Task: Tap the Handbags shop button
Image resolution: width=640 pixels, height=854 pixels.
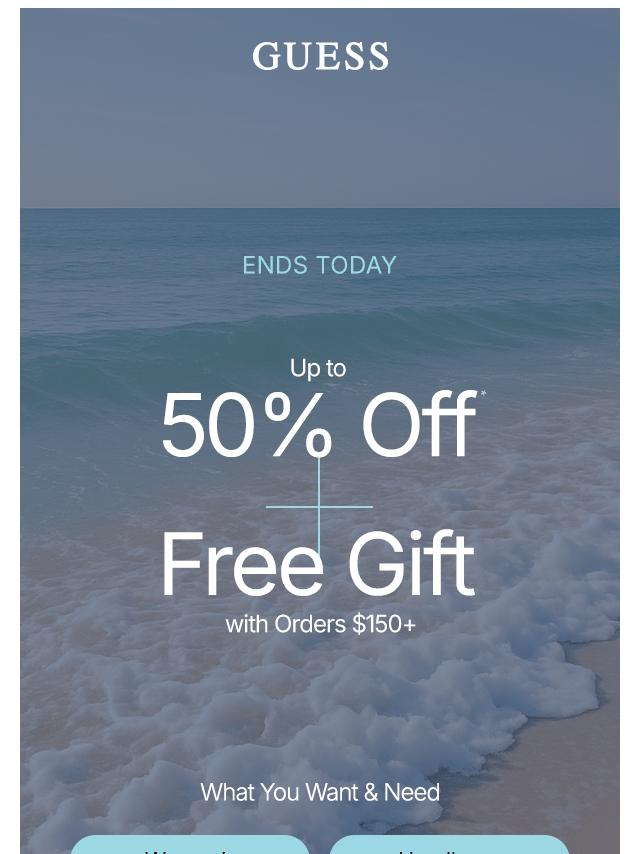Action: click(449, 846)
